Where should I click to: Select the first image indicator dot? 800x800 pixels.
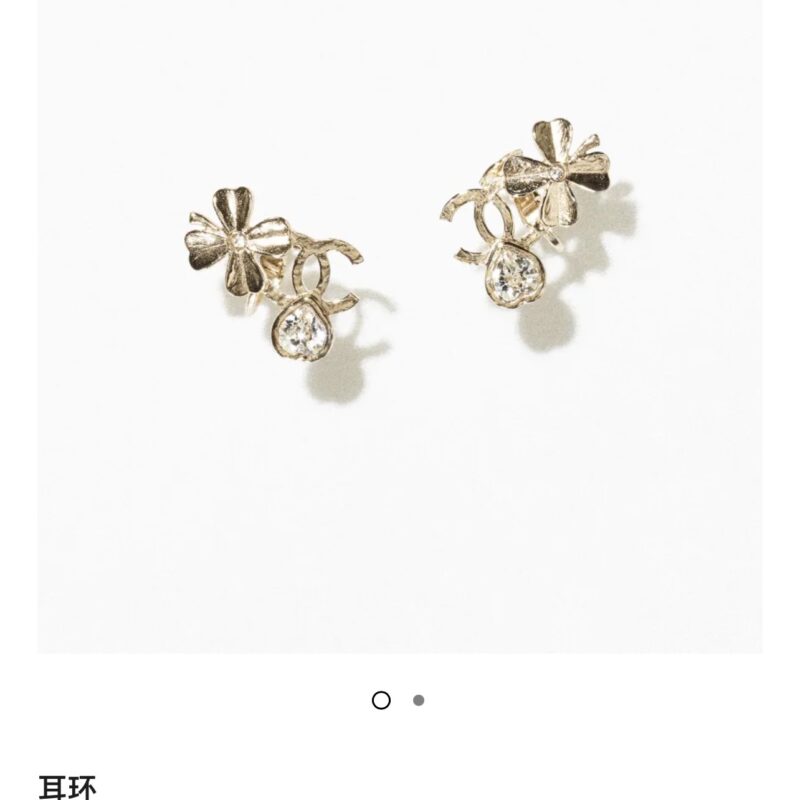click(381, 700)
